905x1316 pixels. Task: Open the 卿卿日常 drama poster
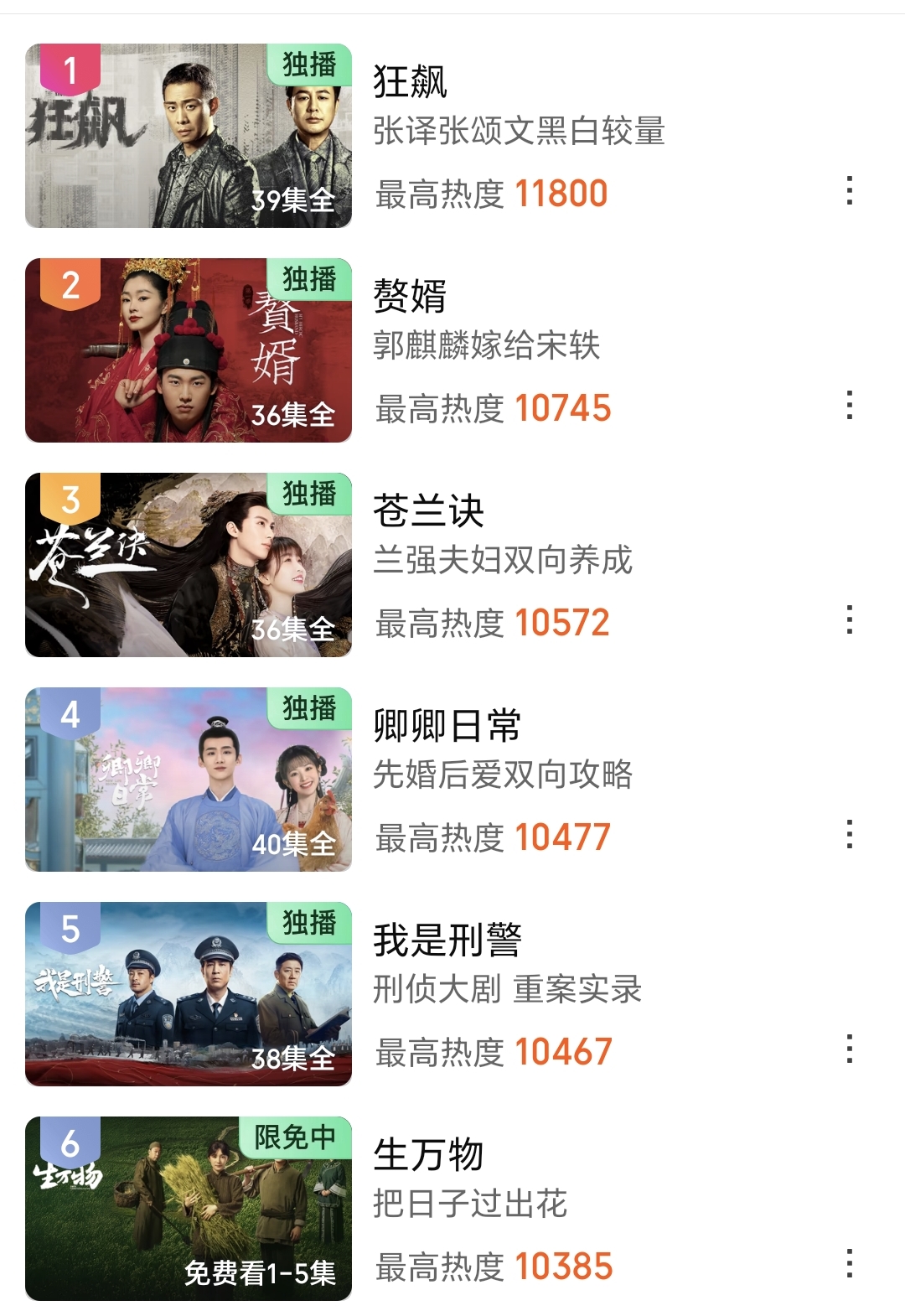189,780
